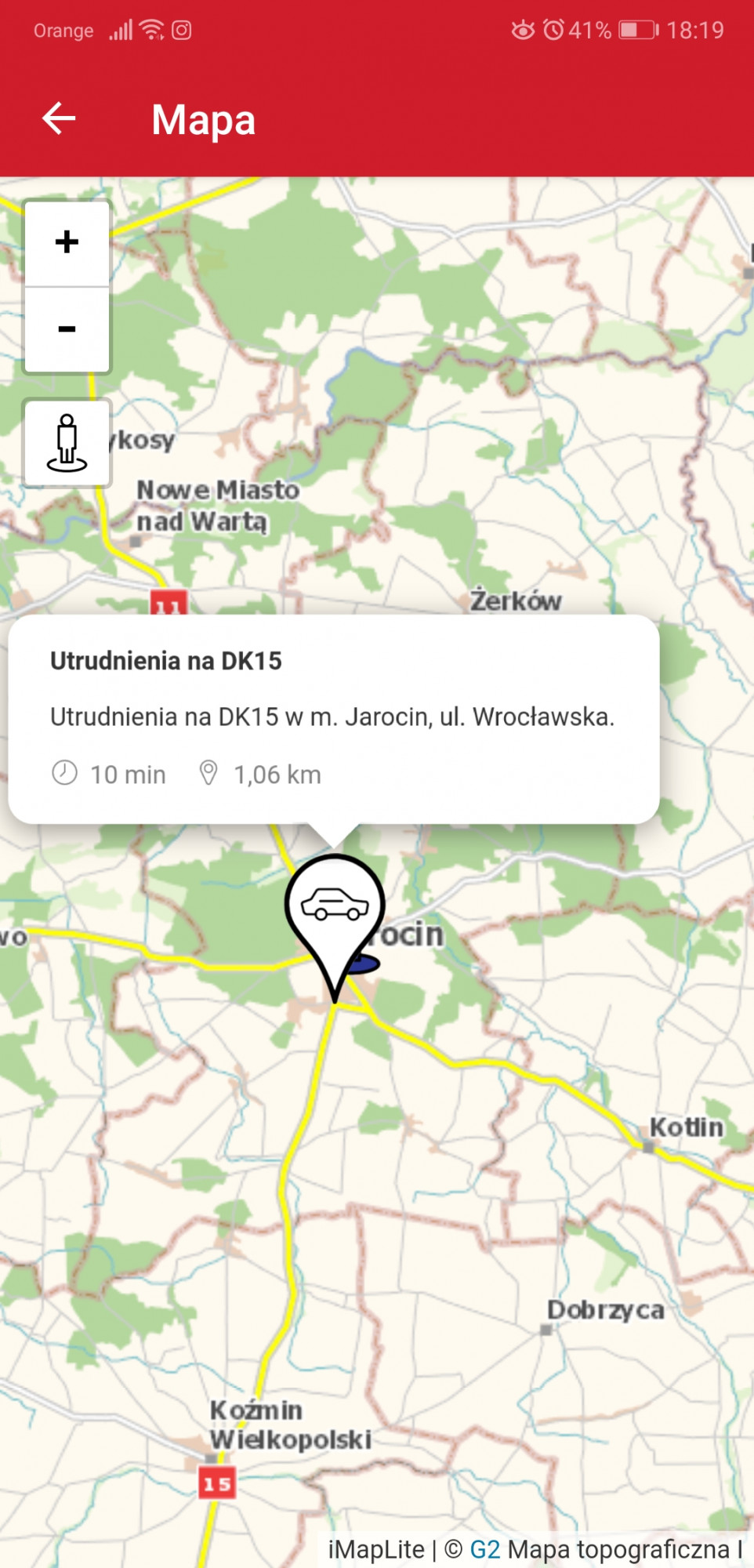Go back from the Mapa screen
This screenshot has height=1568, width=754.
point(59,119)
